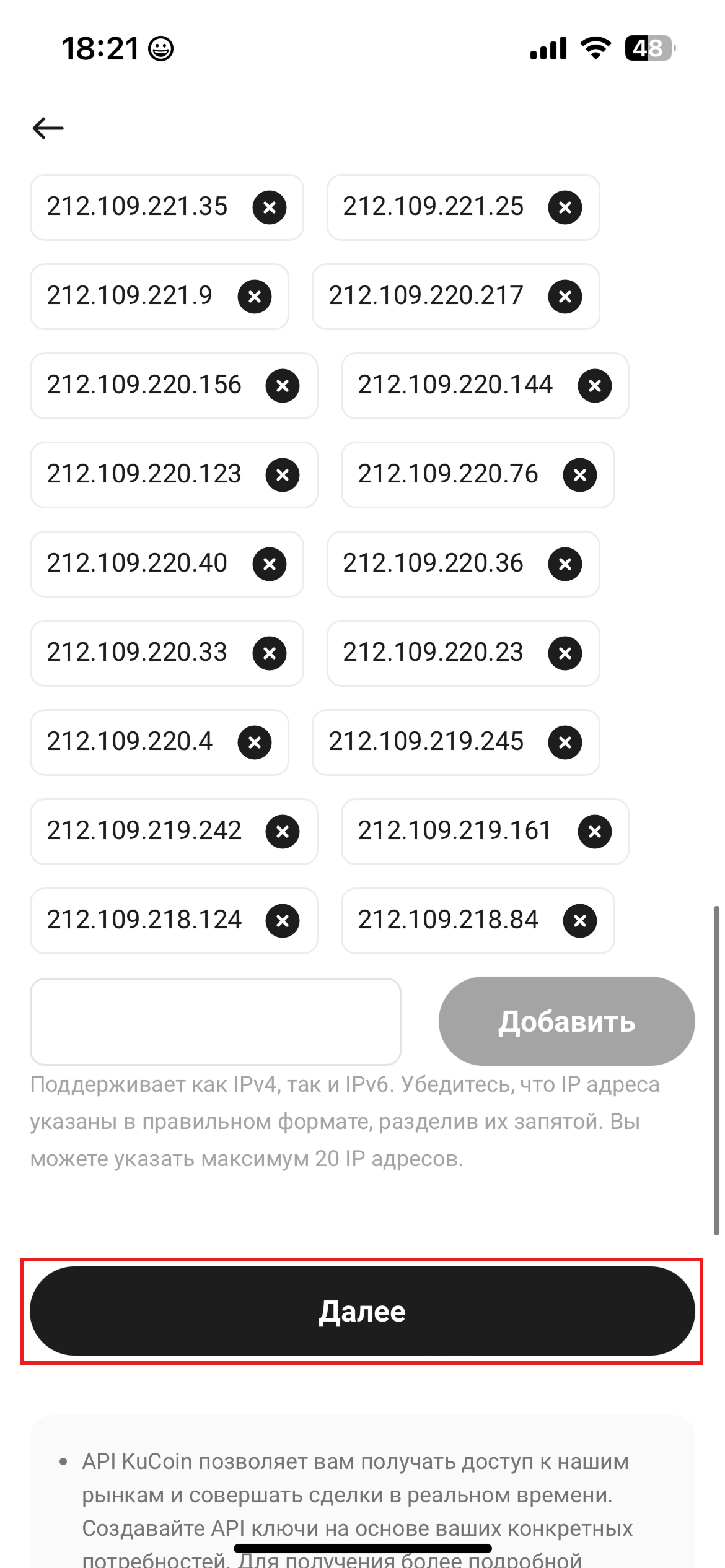
Task: Delete the 212.109.220.40 IP chip
Action: coord(270,564)
